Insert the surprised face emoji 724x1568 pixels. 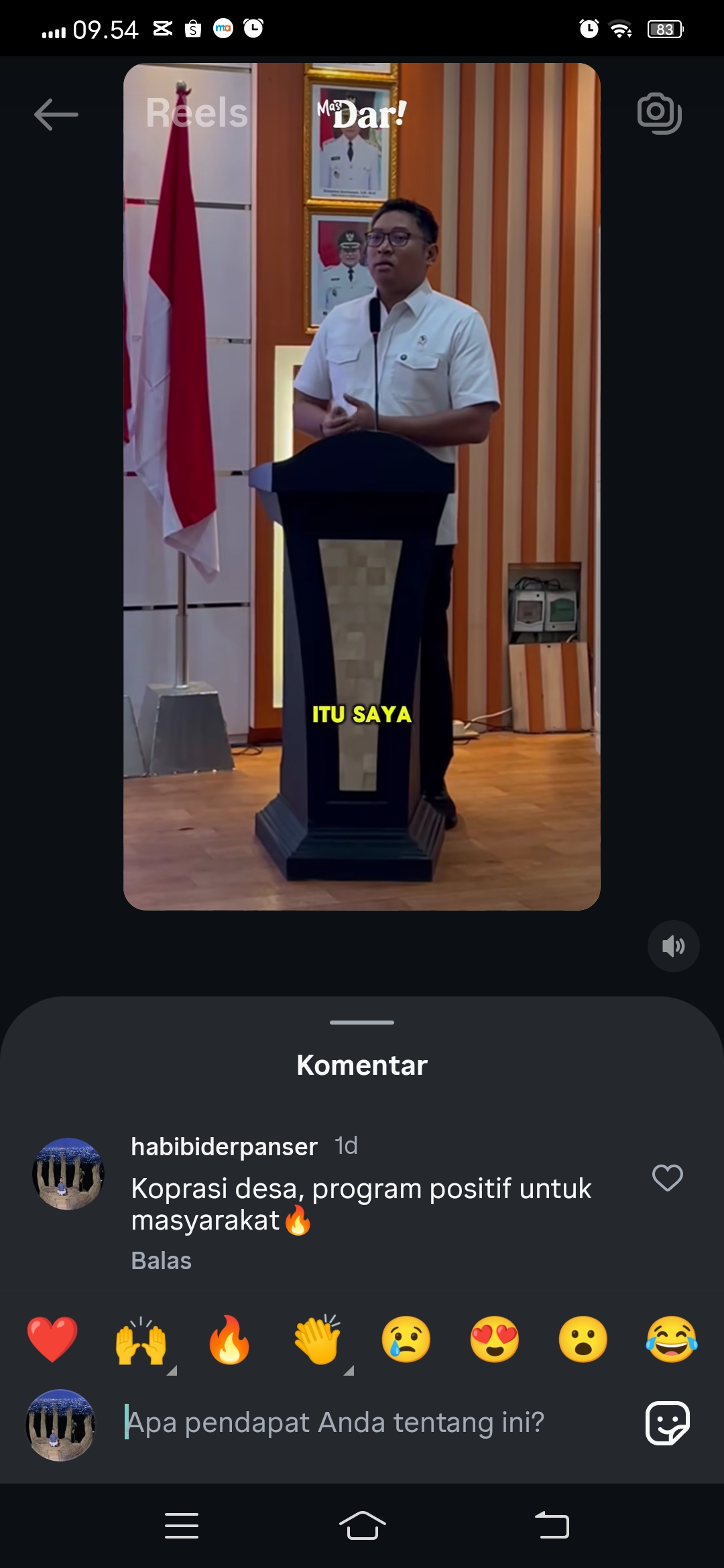coord(583,1339)
